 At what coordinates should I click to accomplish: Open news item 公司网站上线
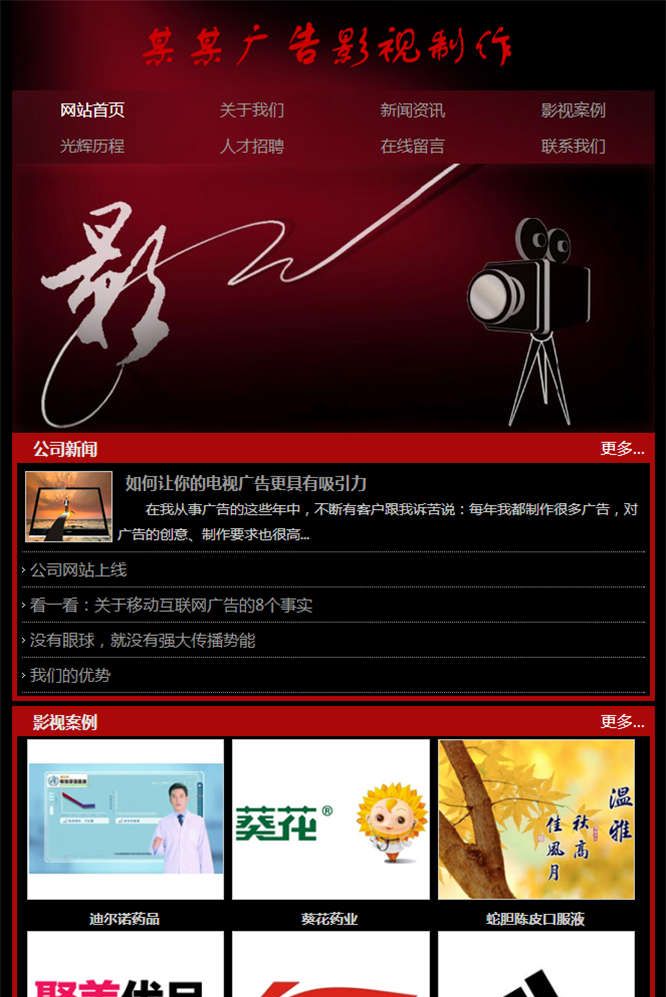(78, 570)
